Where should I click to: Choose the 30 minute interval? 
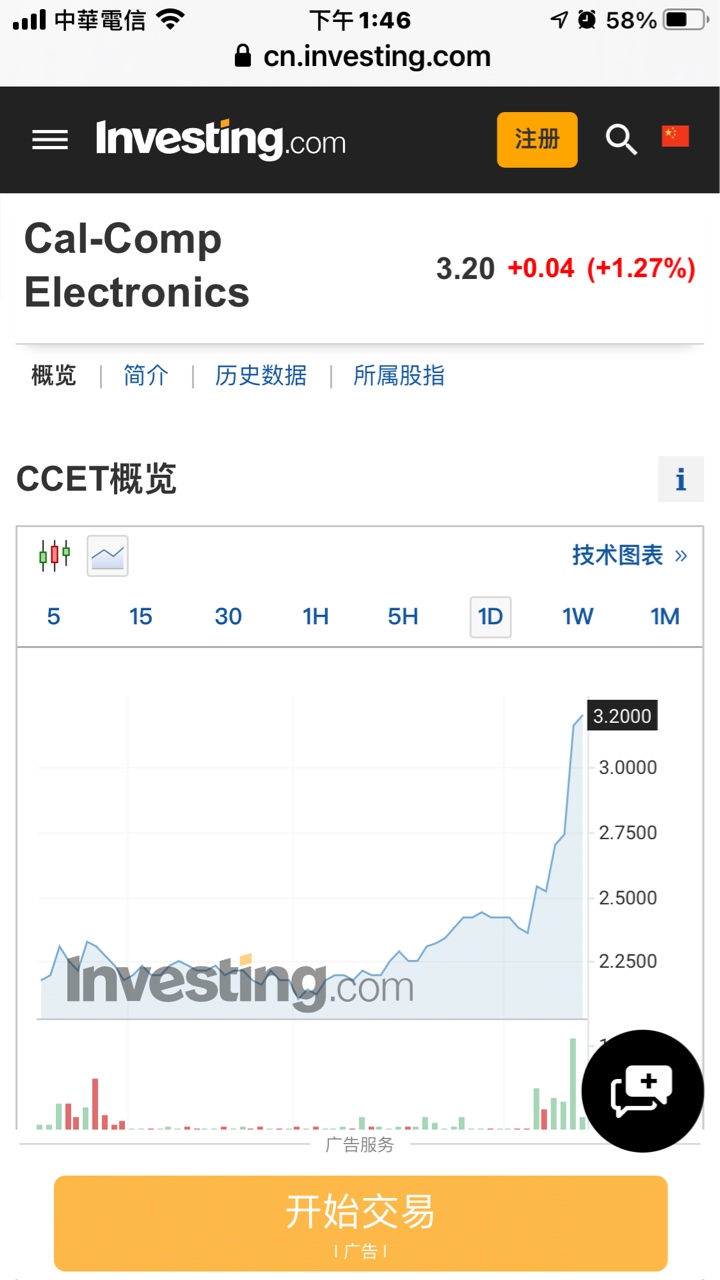point(228,617)
